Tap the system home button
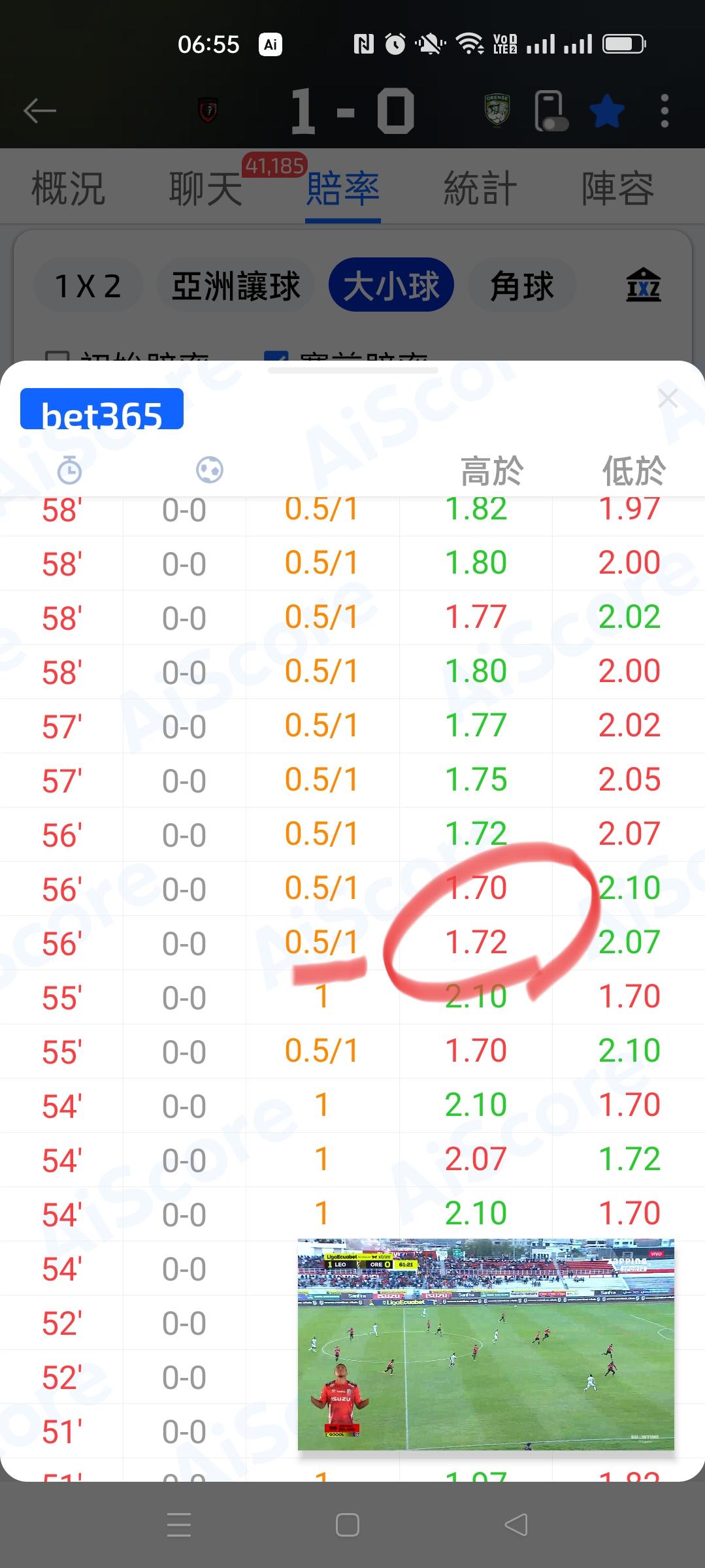 pyautogui.click(x=347, y=1525)
